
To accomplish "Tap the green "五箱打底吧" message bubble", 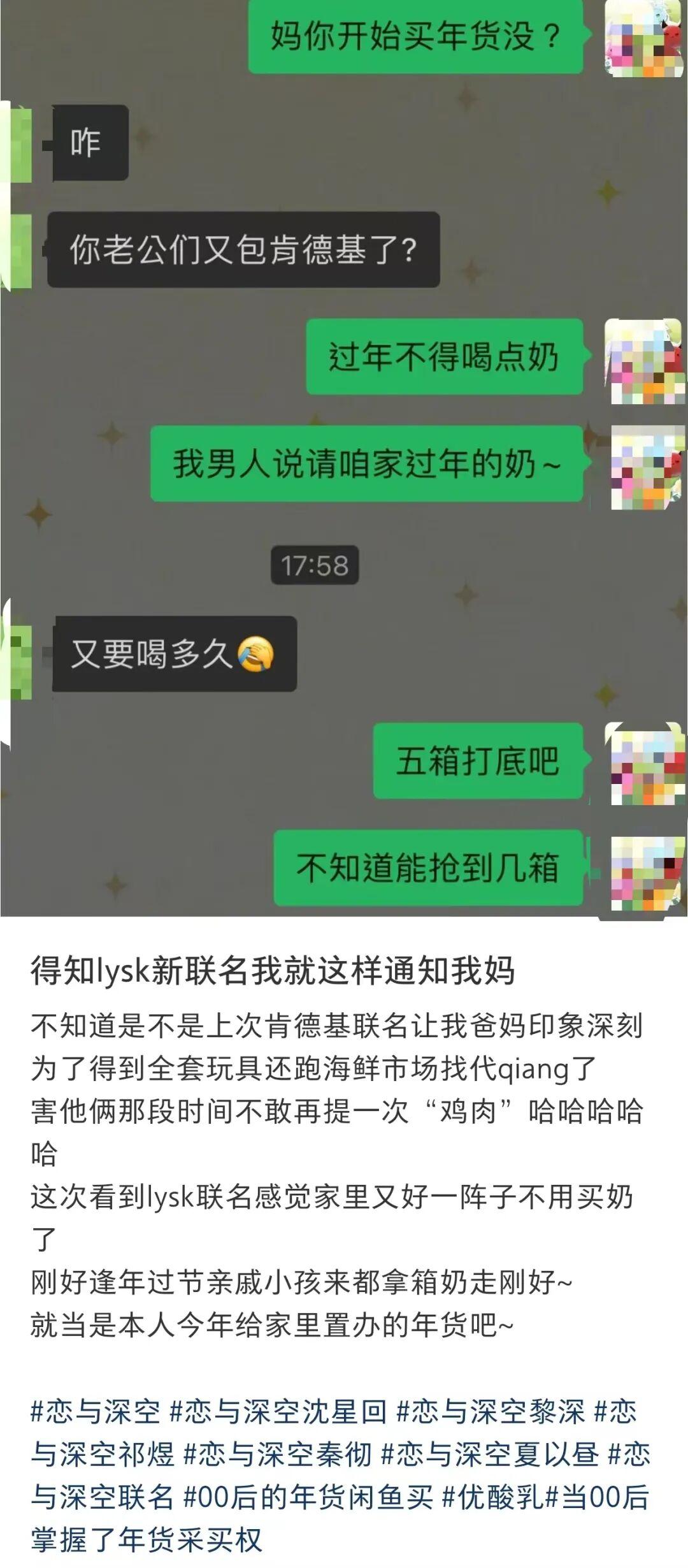I will coord(477,762).
